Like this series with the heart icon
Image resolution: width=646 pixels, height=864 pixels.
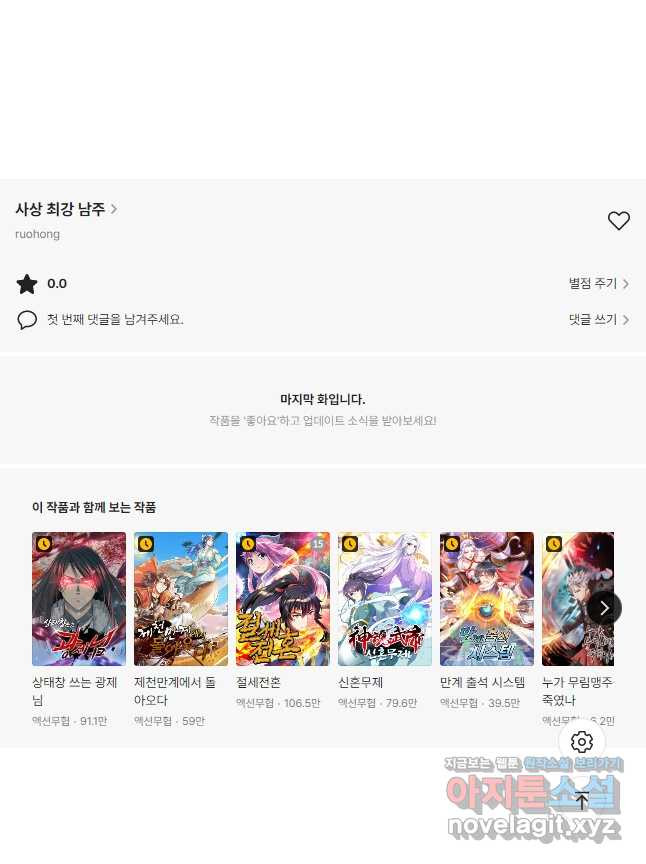click(x=619, y=221)
